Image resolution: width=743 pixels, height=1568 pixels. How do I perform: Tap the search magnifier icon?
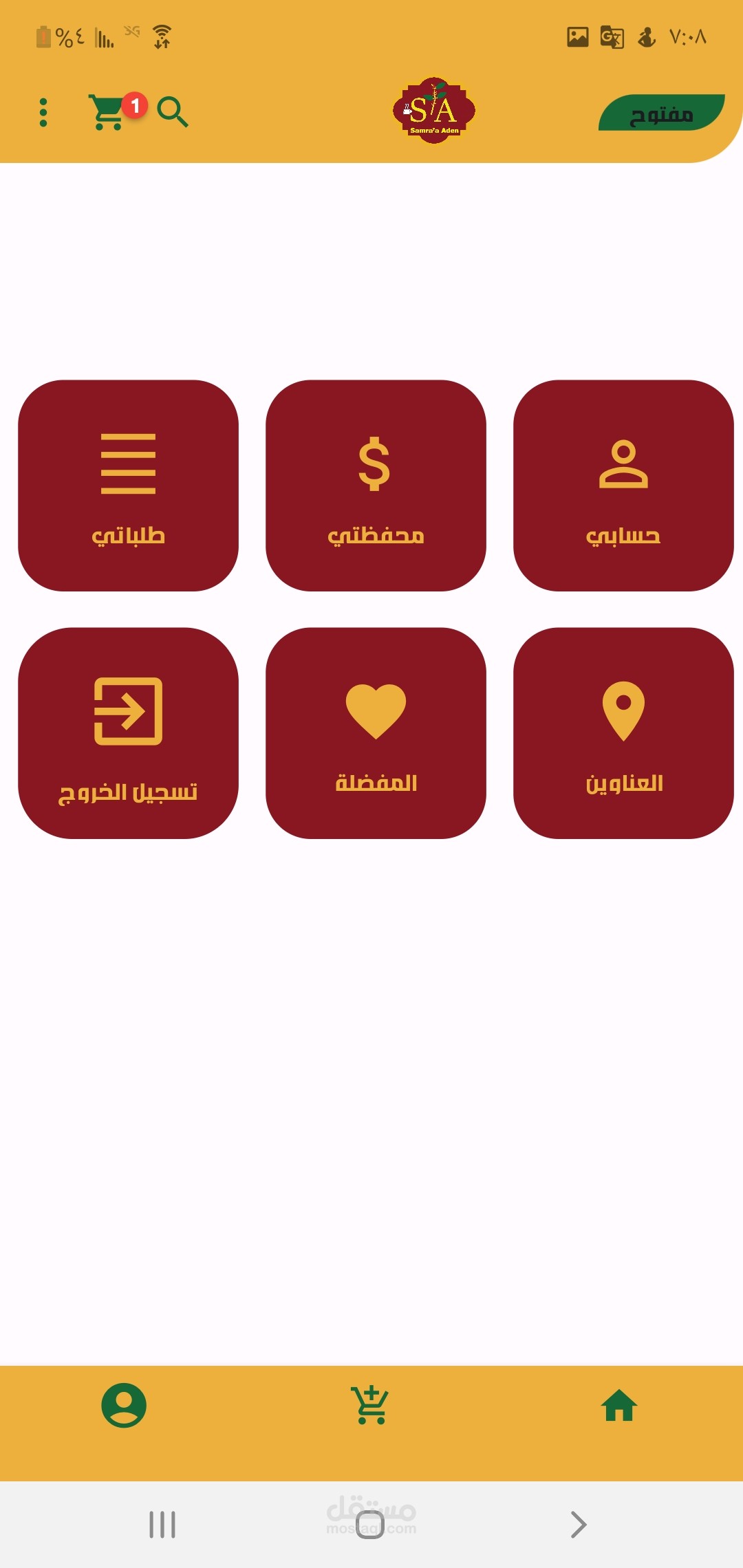point(173,112)
